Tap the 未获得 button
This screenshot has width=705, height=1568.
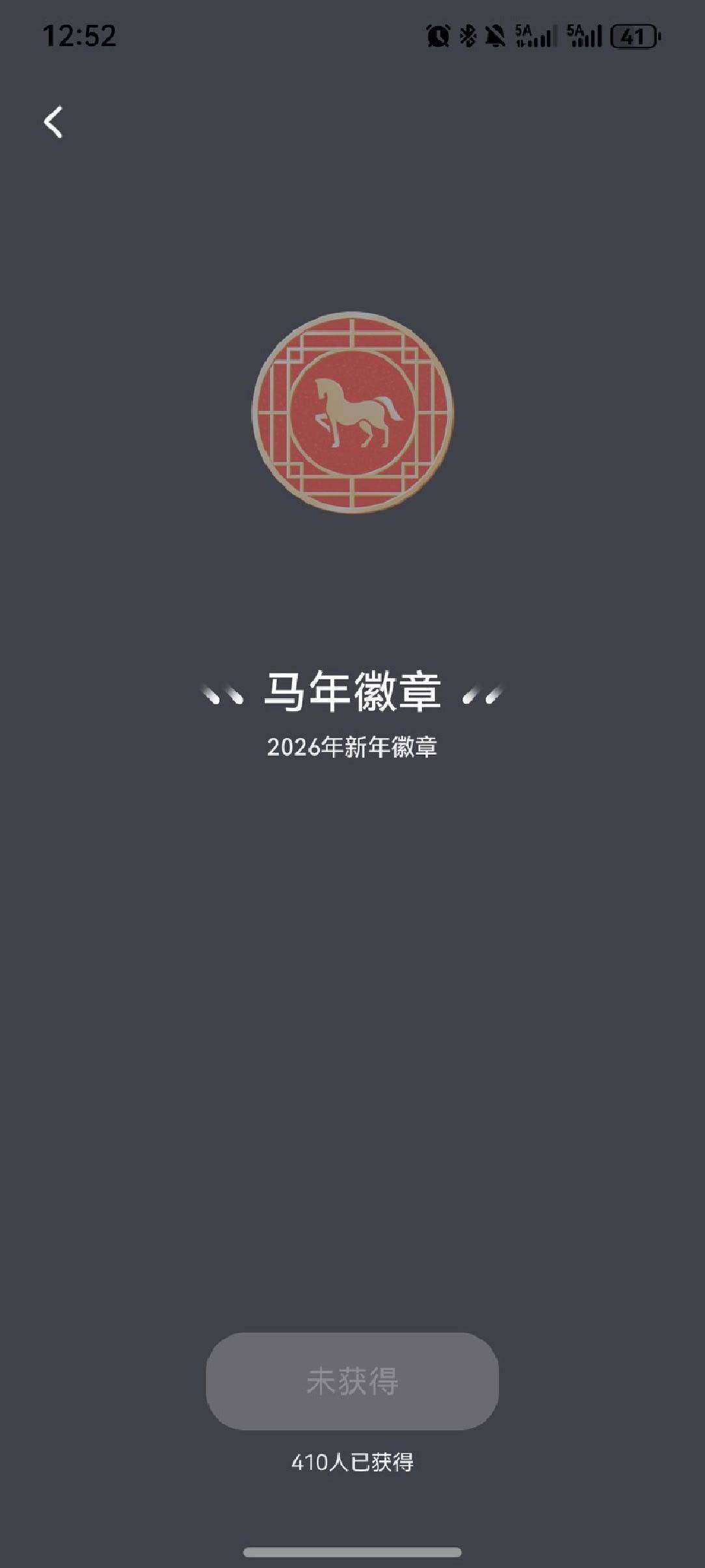[352, 1381]
